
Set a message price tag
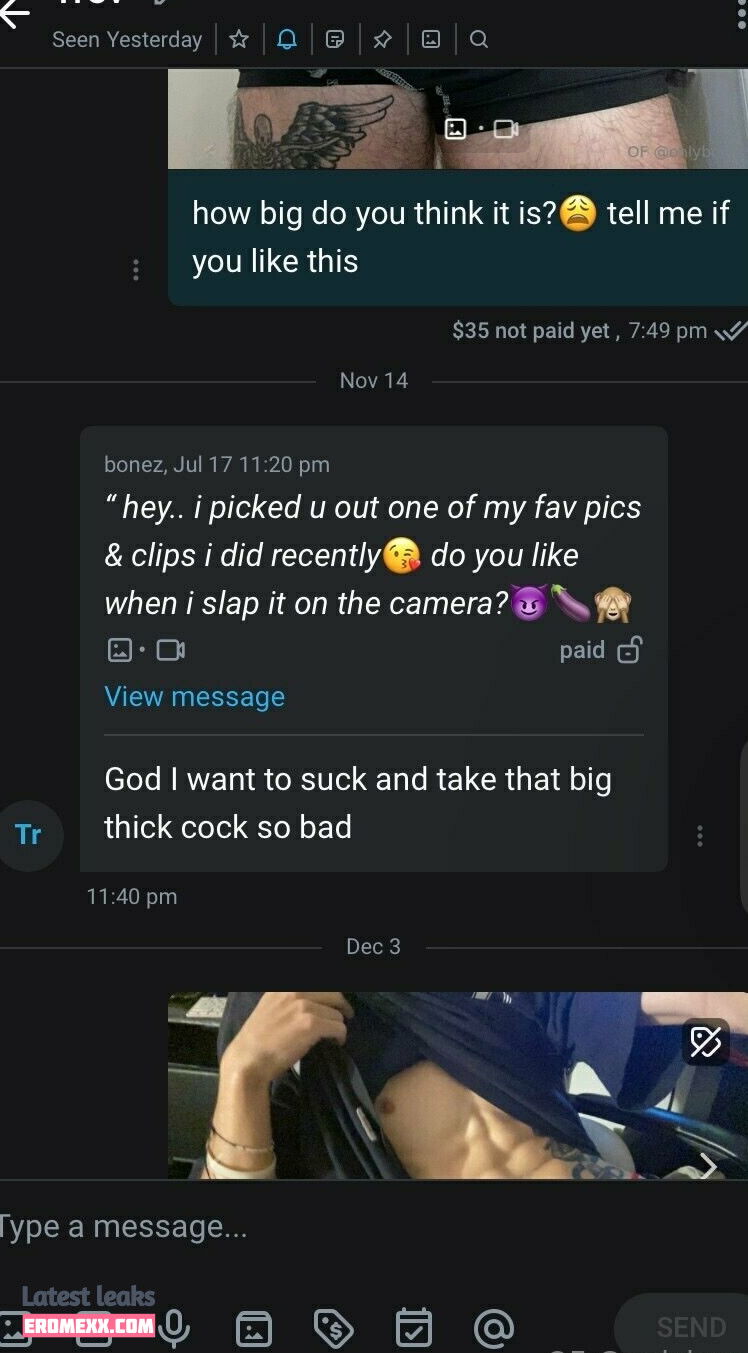point(333,1328)
